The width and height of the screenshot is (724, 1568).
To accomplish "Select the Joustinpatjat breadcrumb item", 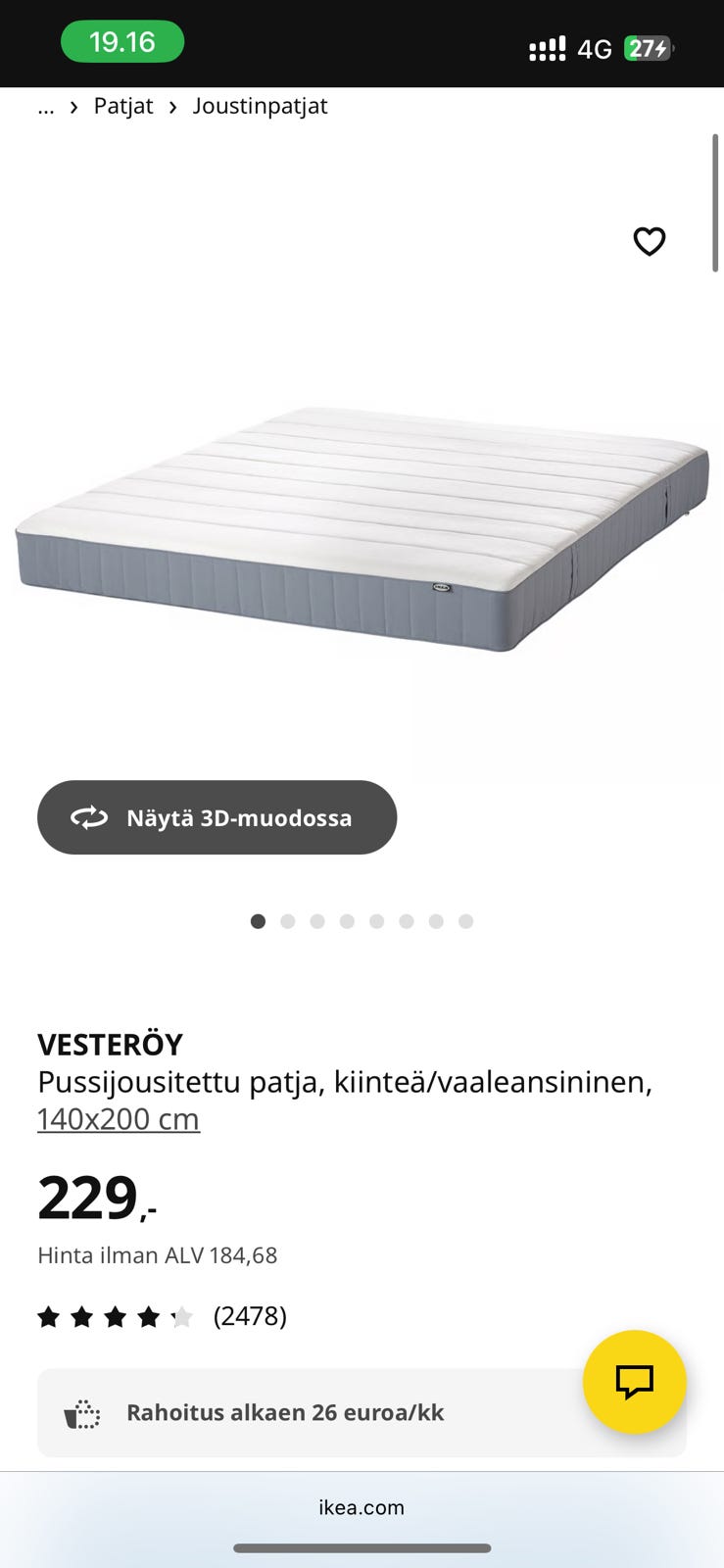I will point(260,106).
